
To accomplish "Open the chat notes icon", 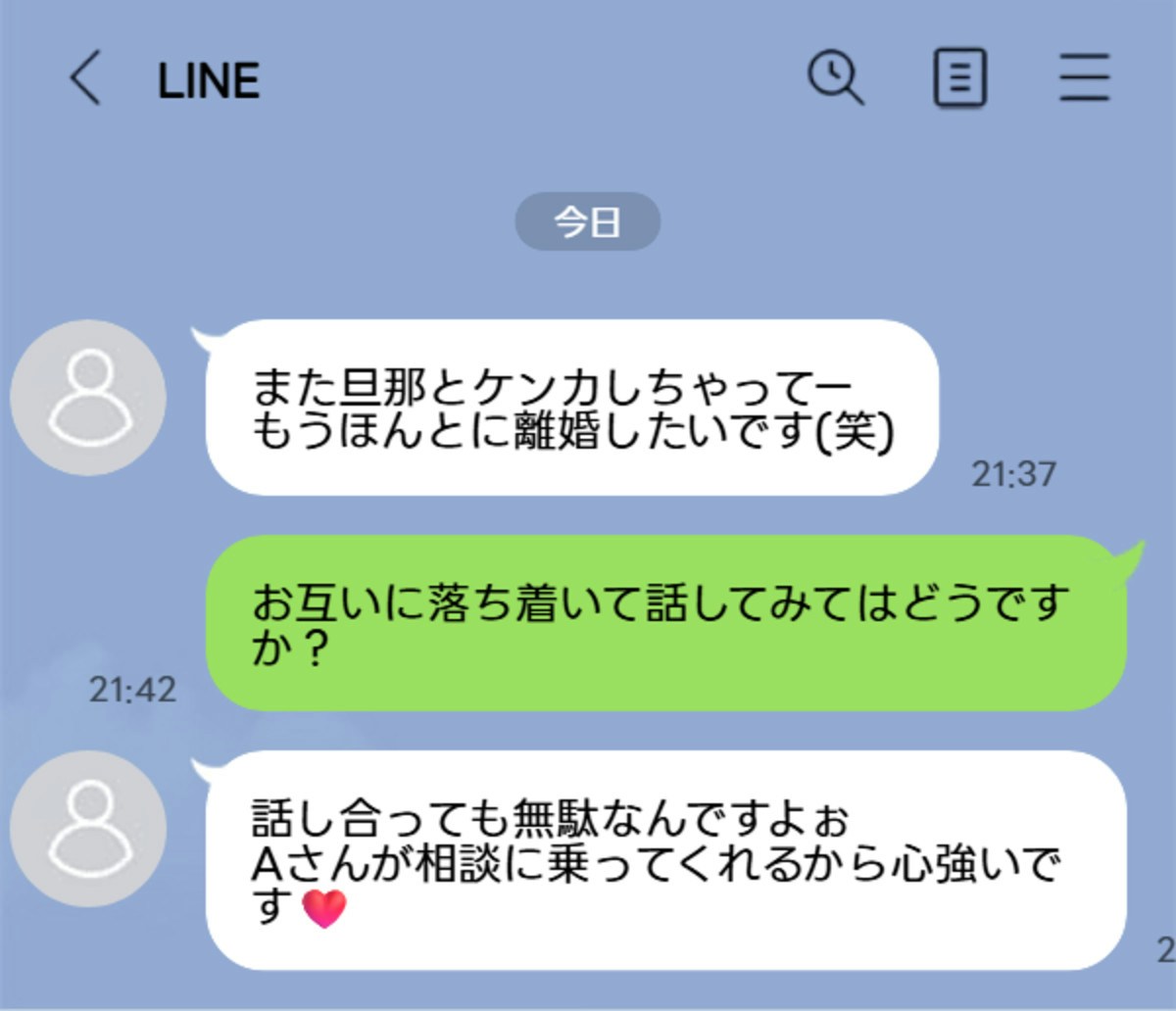I will point(959,78).
